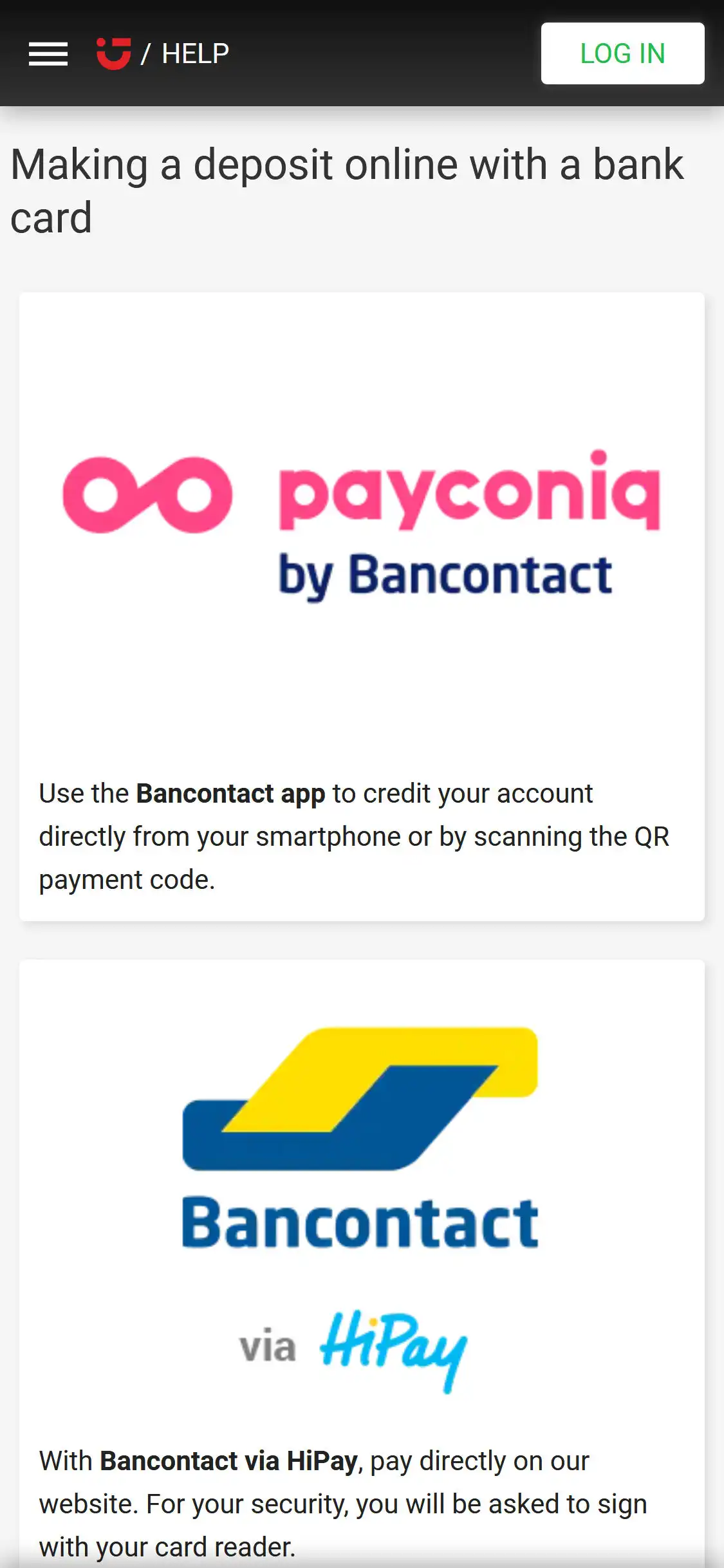Tap the LOG IN button
Screen dimensions: 724x1568
tap(622, 53)
